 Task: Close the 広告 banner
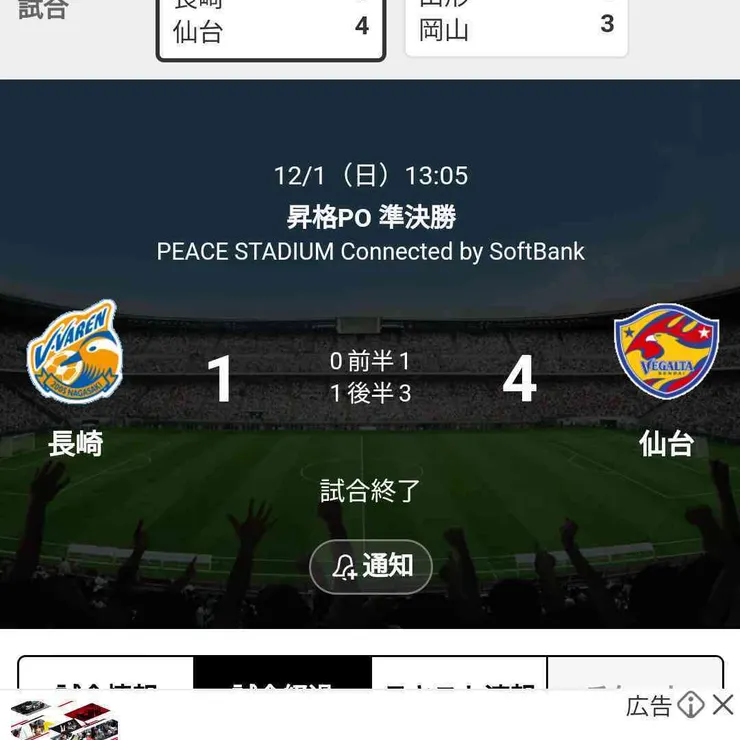tap(723, 705)
